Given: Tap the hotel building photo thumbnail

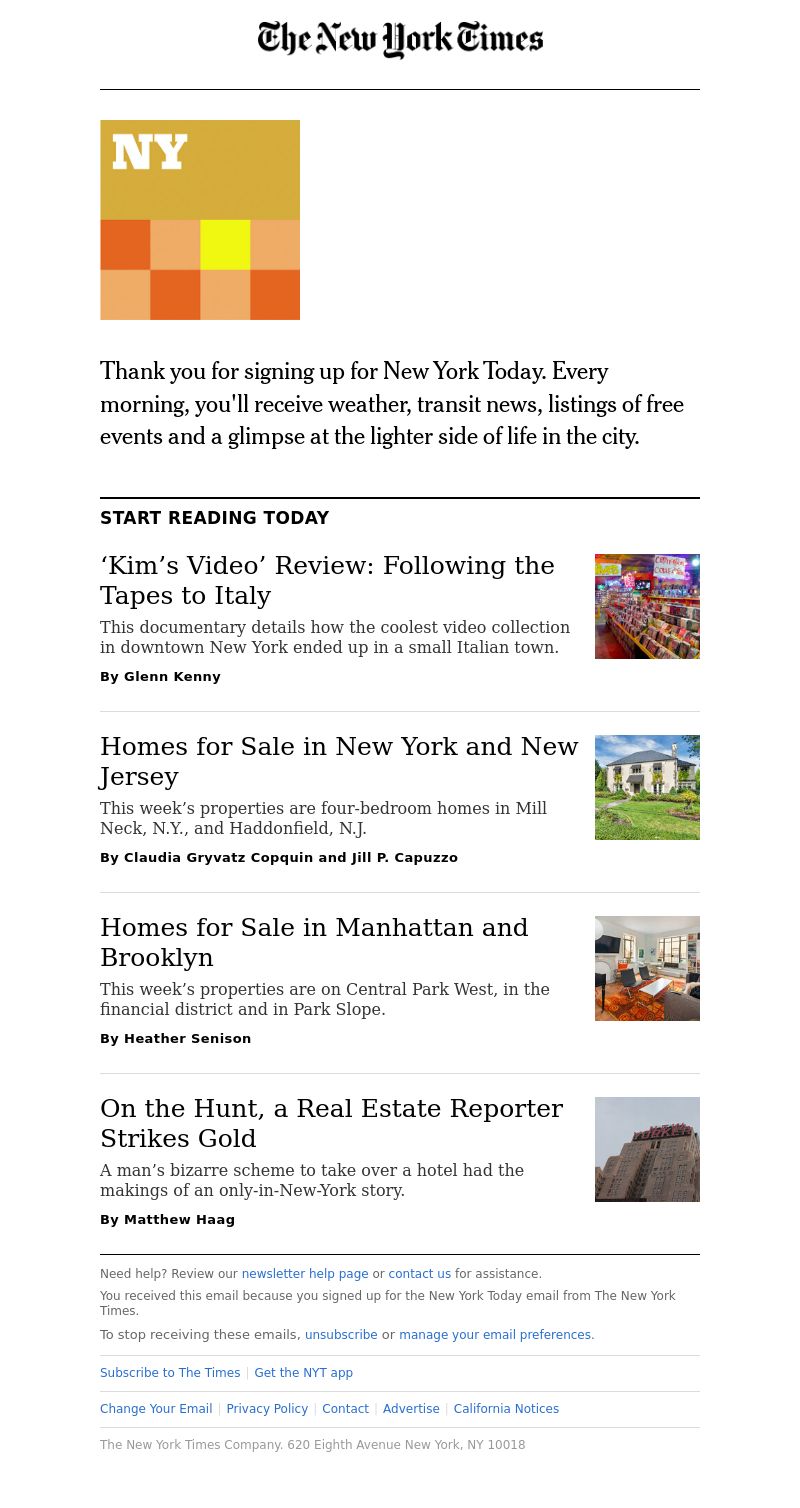Looking at the screenshot, I should tap(647, 1149).
